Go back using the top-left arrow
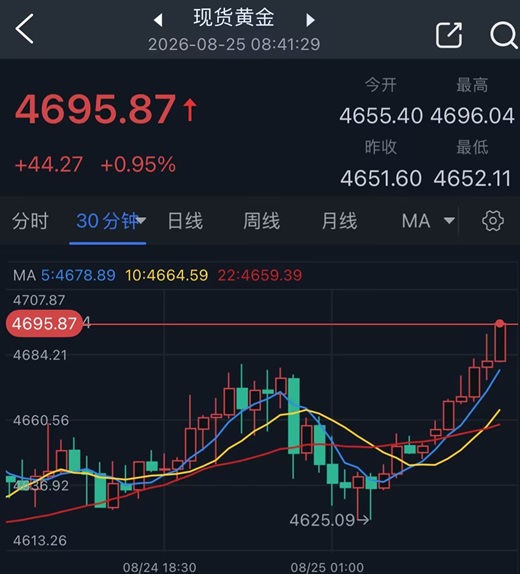This screenshot has width=520, height=574. click(25, 29)
